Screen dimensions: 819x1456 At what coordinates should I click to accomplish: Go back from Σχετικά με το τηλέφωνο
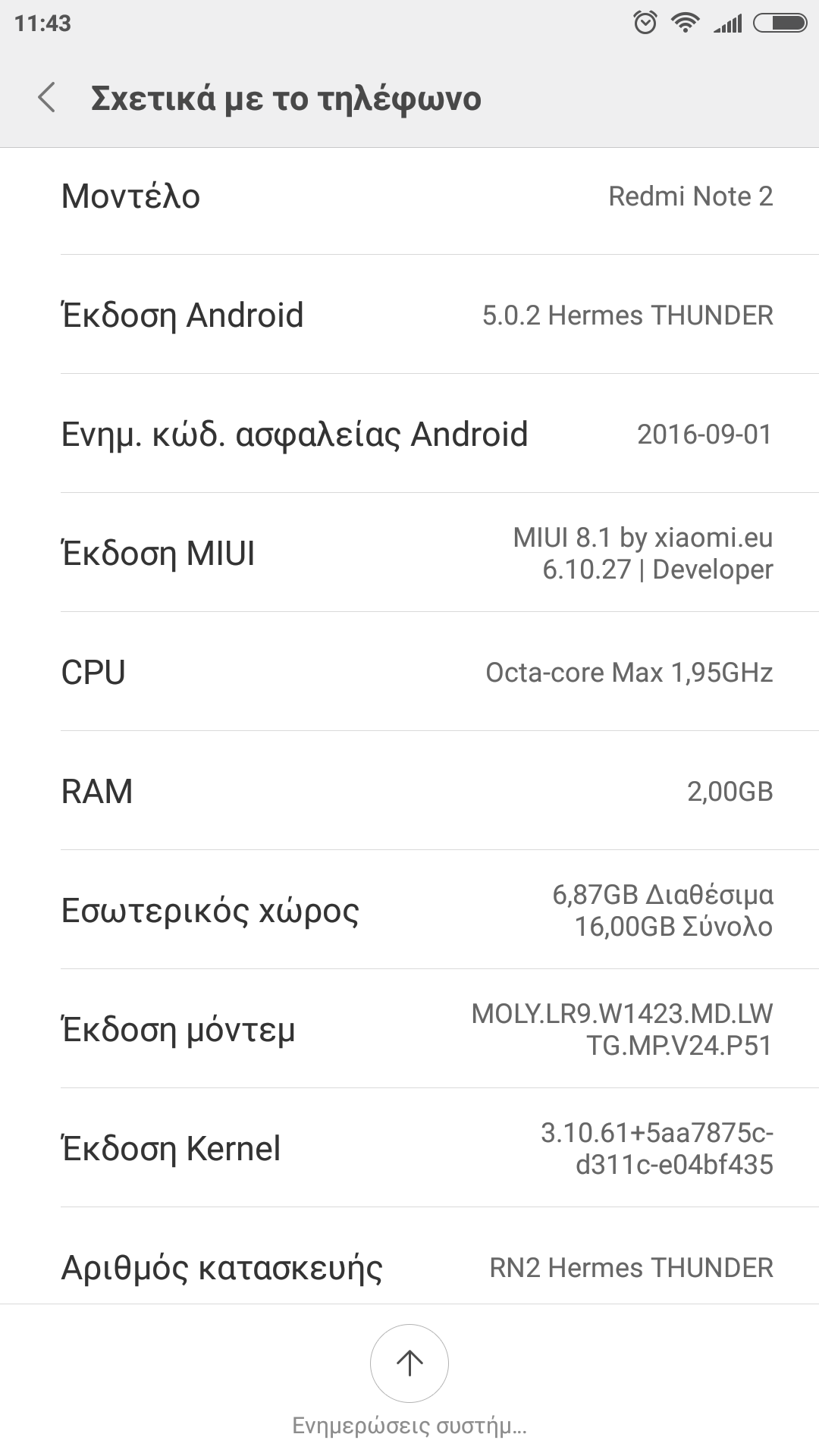47,98
